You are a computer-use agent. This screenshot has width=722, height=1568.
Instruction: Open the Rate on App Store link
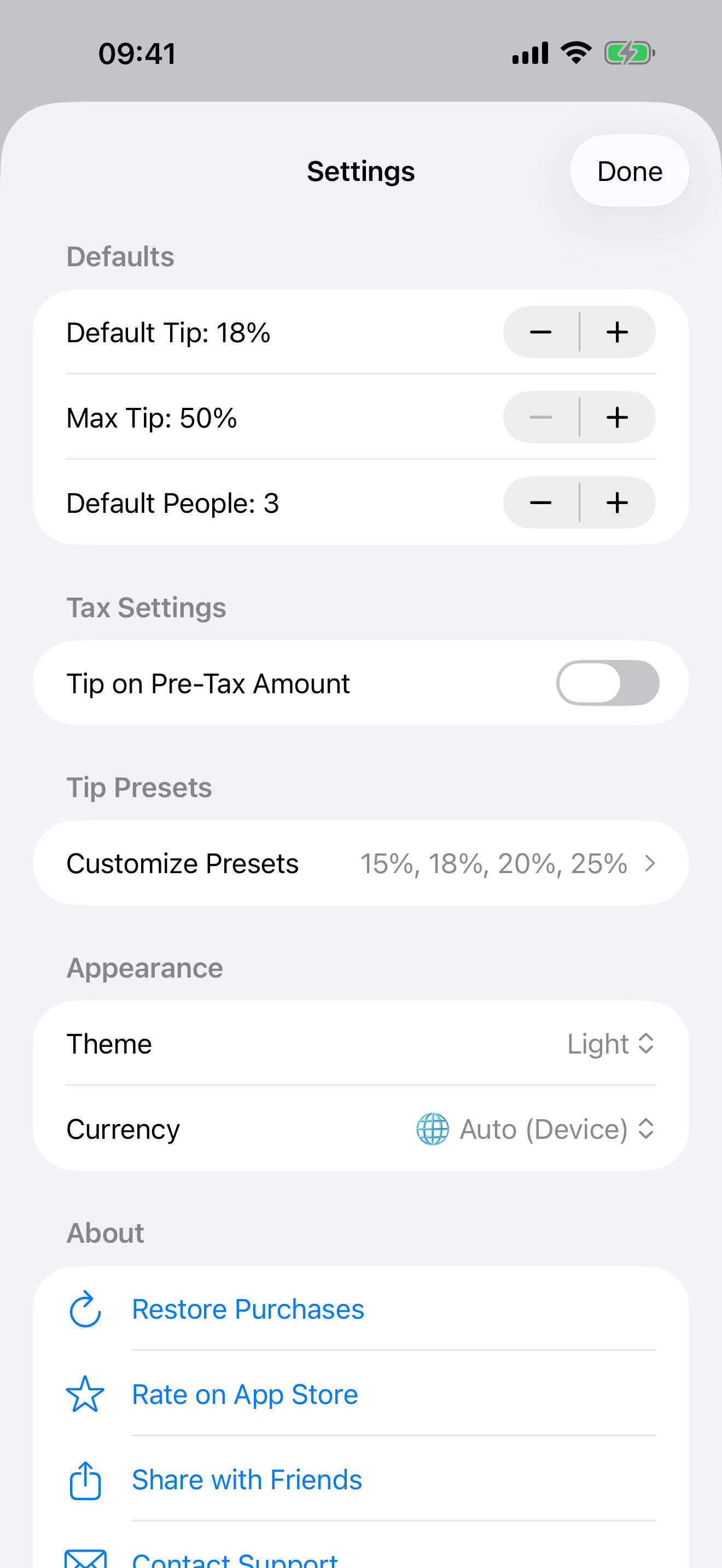244,1394
